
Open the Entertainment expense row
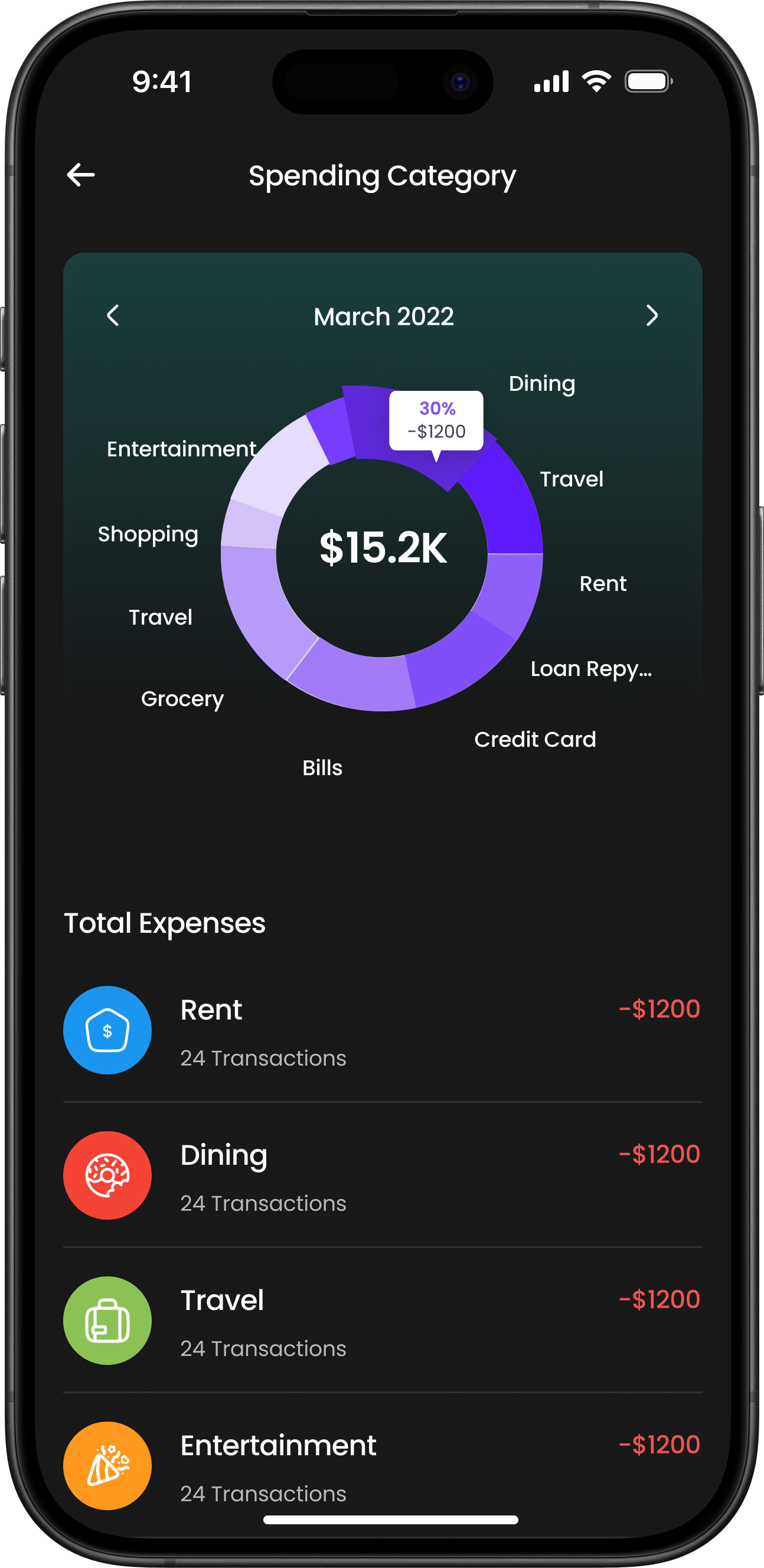[x=383, y=1466]
